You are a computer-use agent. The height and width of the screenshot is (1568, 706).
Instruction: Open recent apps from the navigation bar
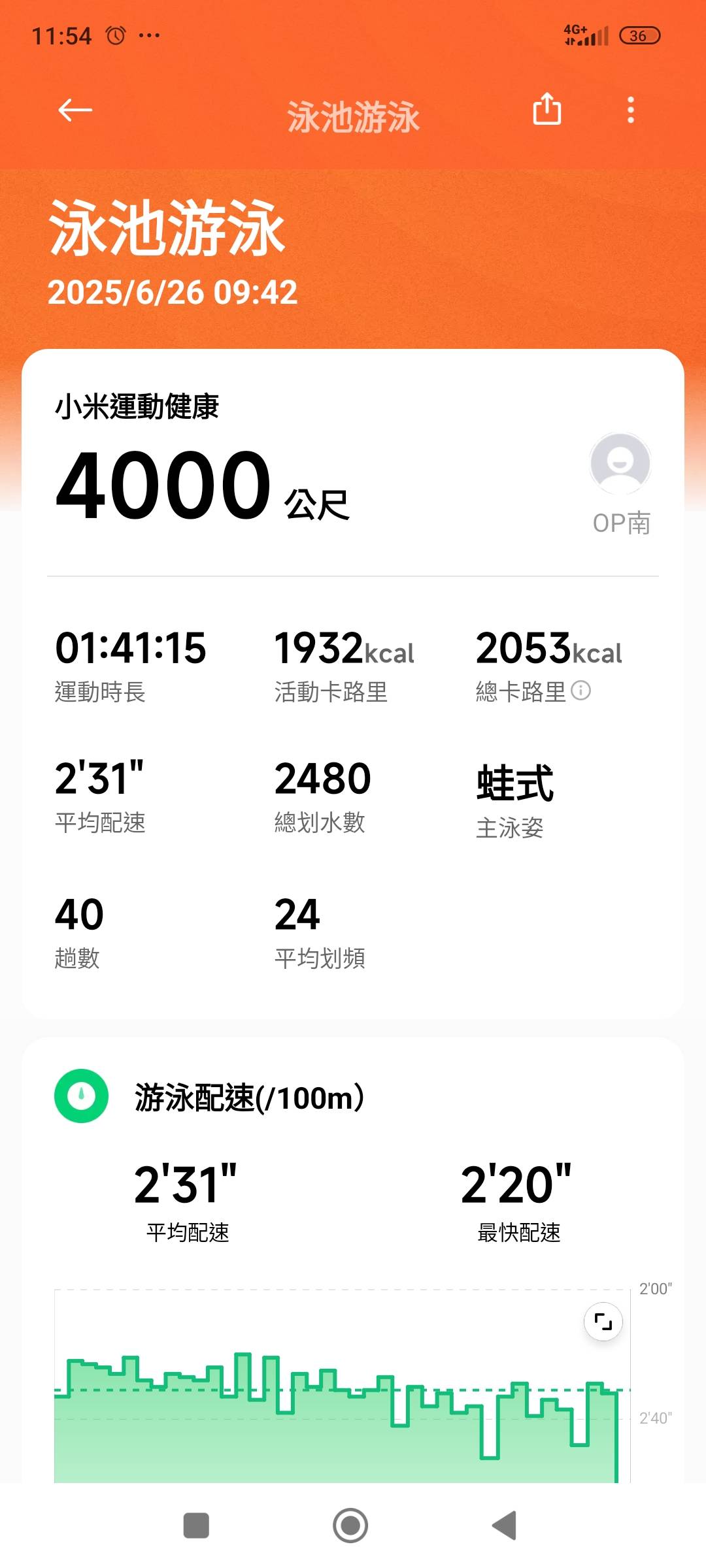coord(196,1526)
